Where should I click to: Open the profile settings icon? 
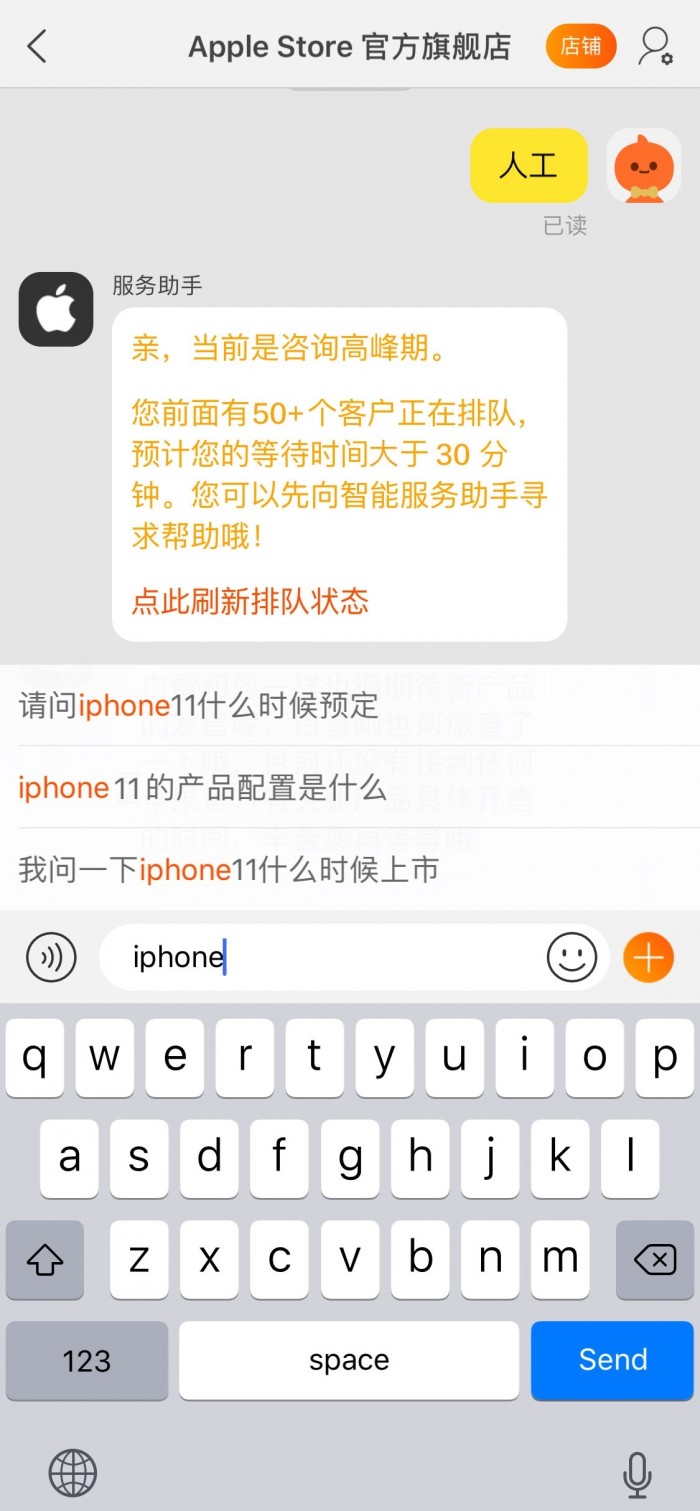(656, 46)
